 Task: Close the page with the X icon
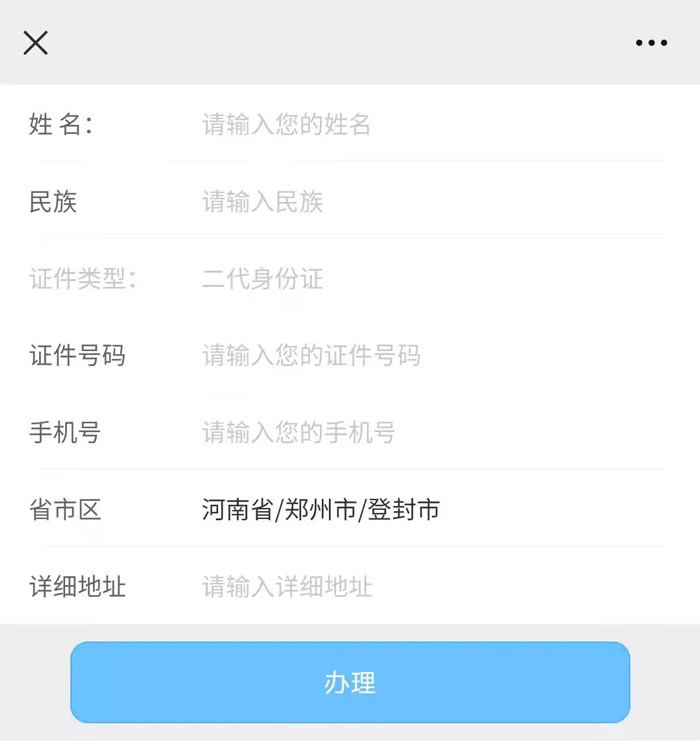36,42
